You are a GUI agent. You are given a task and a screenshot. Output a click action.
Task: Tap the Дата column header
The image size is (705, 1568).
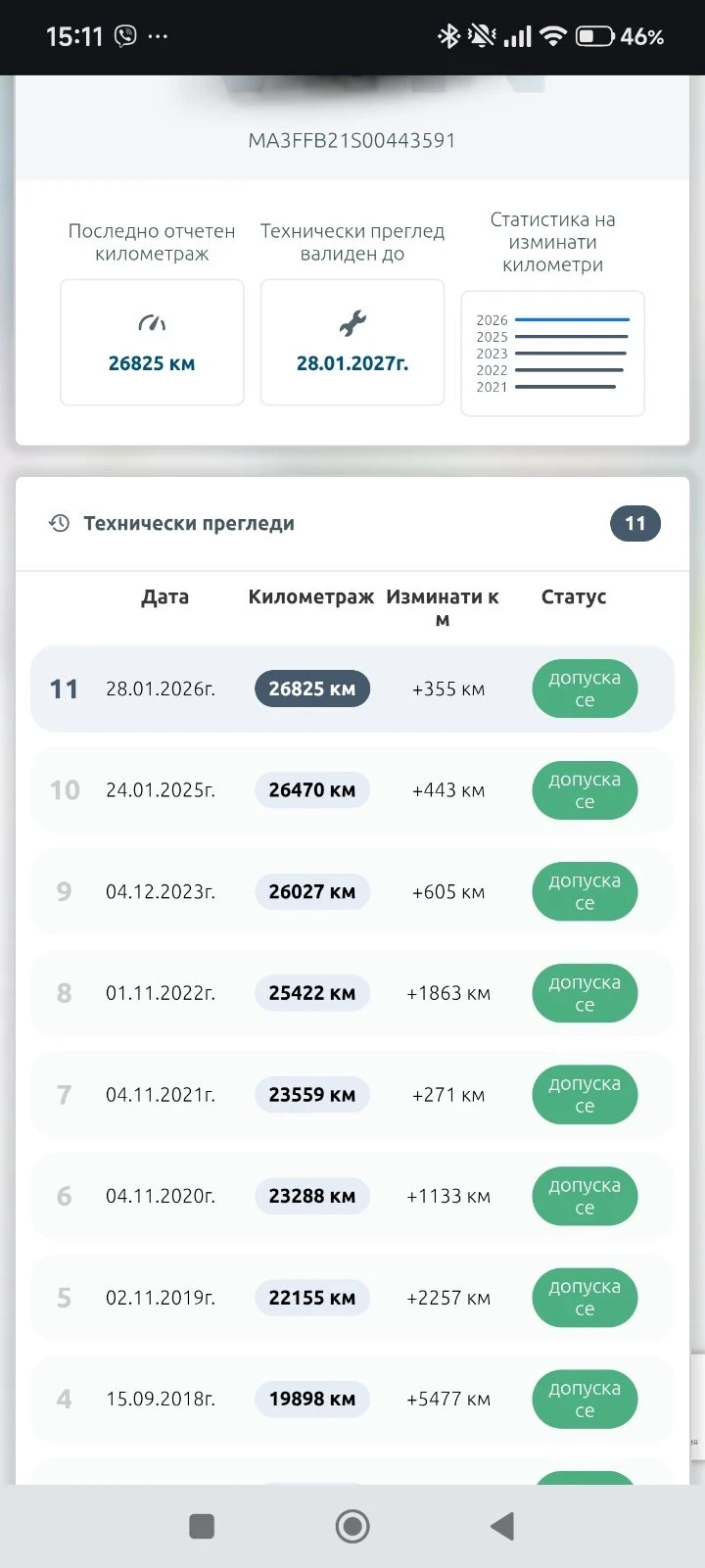(x=164, y=596)
